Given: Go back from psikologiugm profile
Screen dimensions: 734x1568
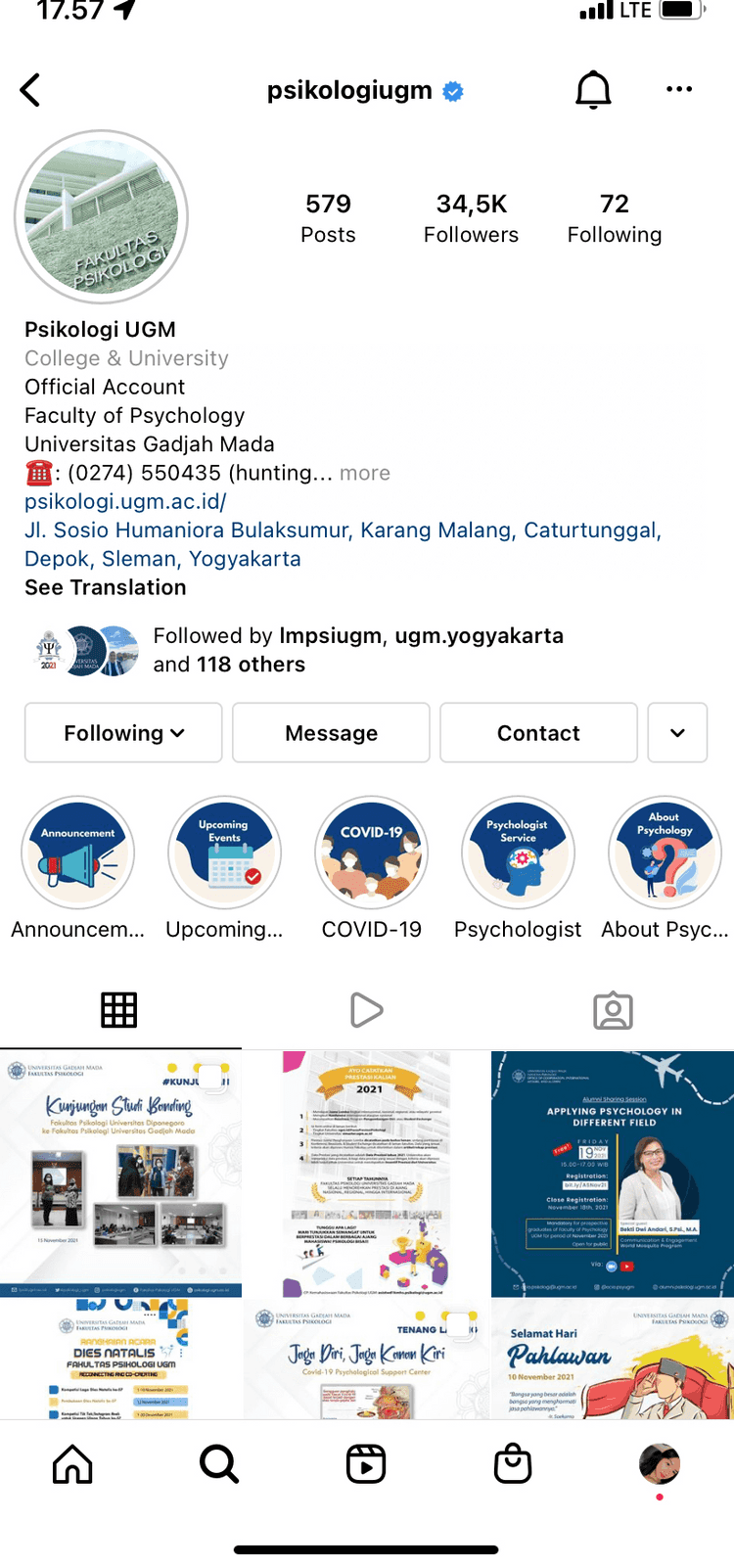Looking at the screenshot, I should coord(31,90).
